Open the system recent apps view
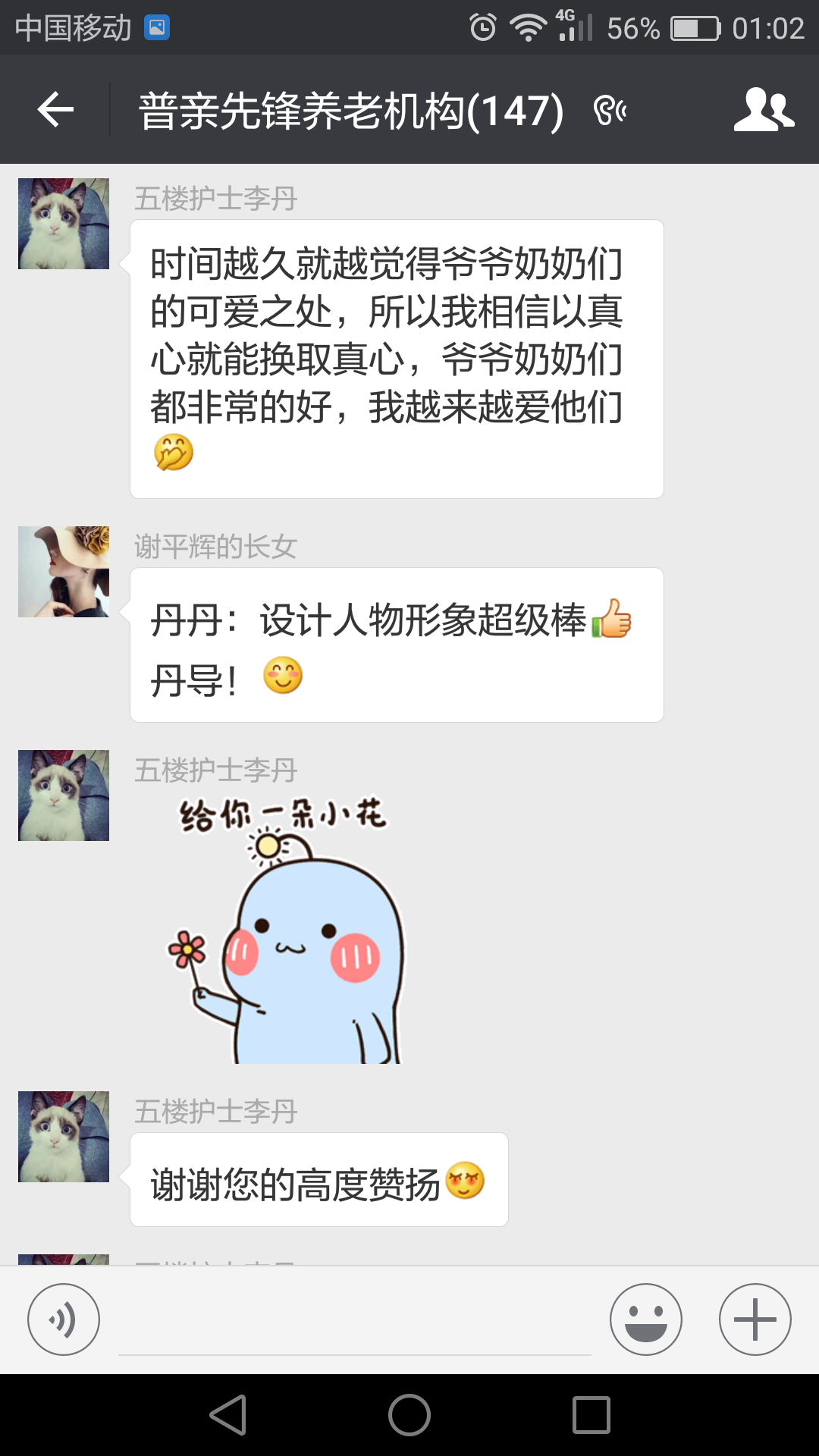 (591, 1415)
